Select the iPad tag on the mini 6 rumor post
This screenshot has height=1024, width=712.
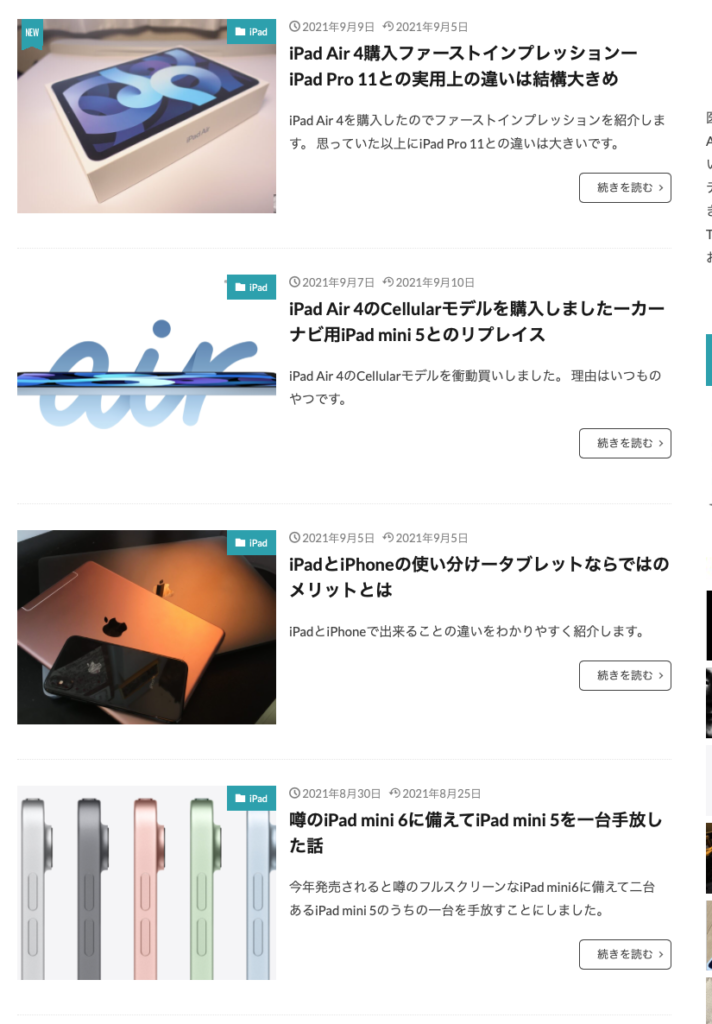pos(251,798)
